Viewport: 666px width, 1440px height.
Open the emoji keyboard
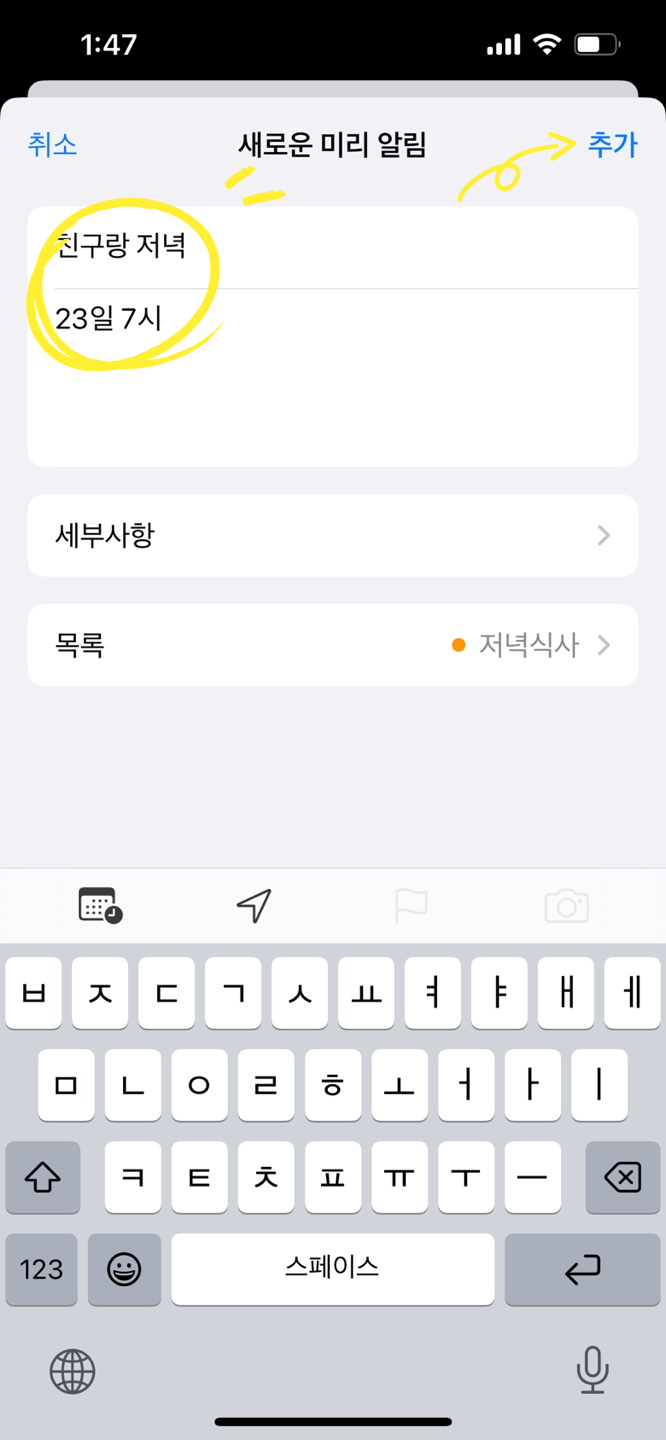point(124,1270)
